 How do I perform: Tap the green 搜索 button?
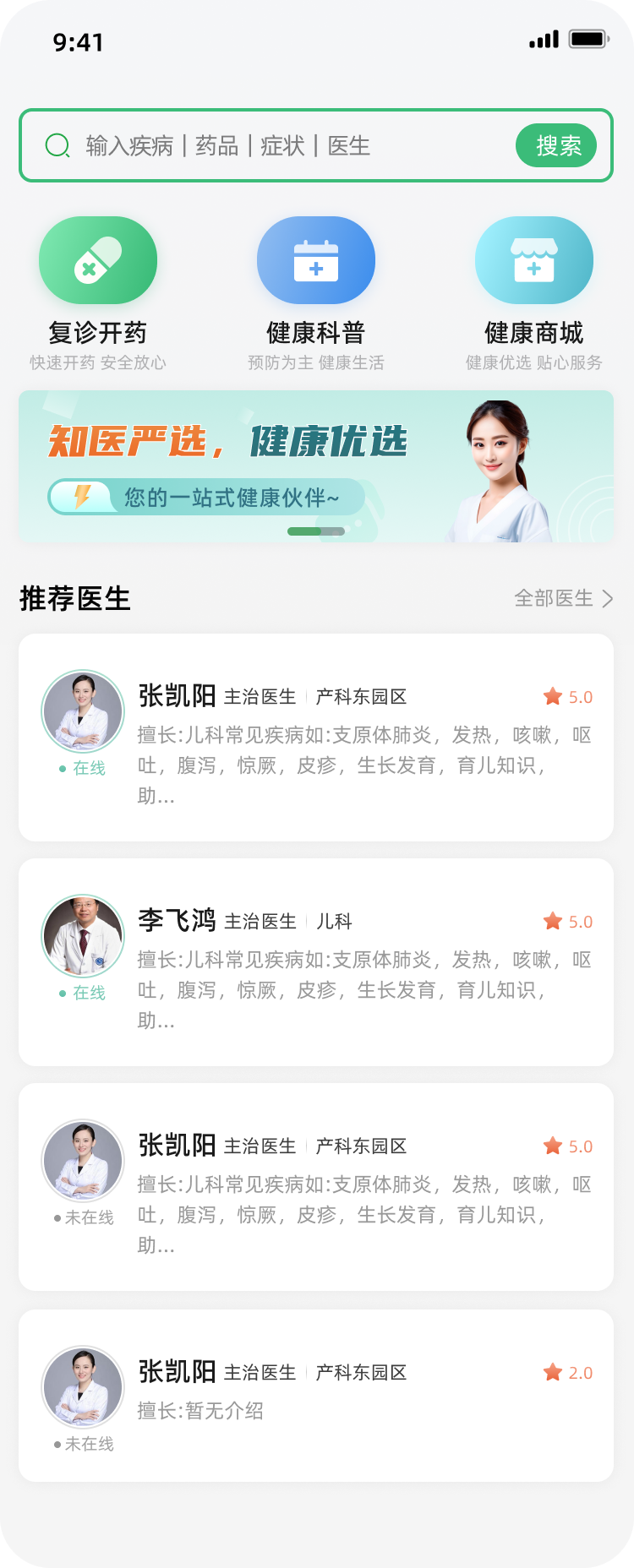(556, 146)
